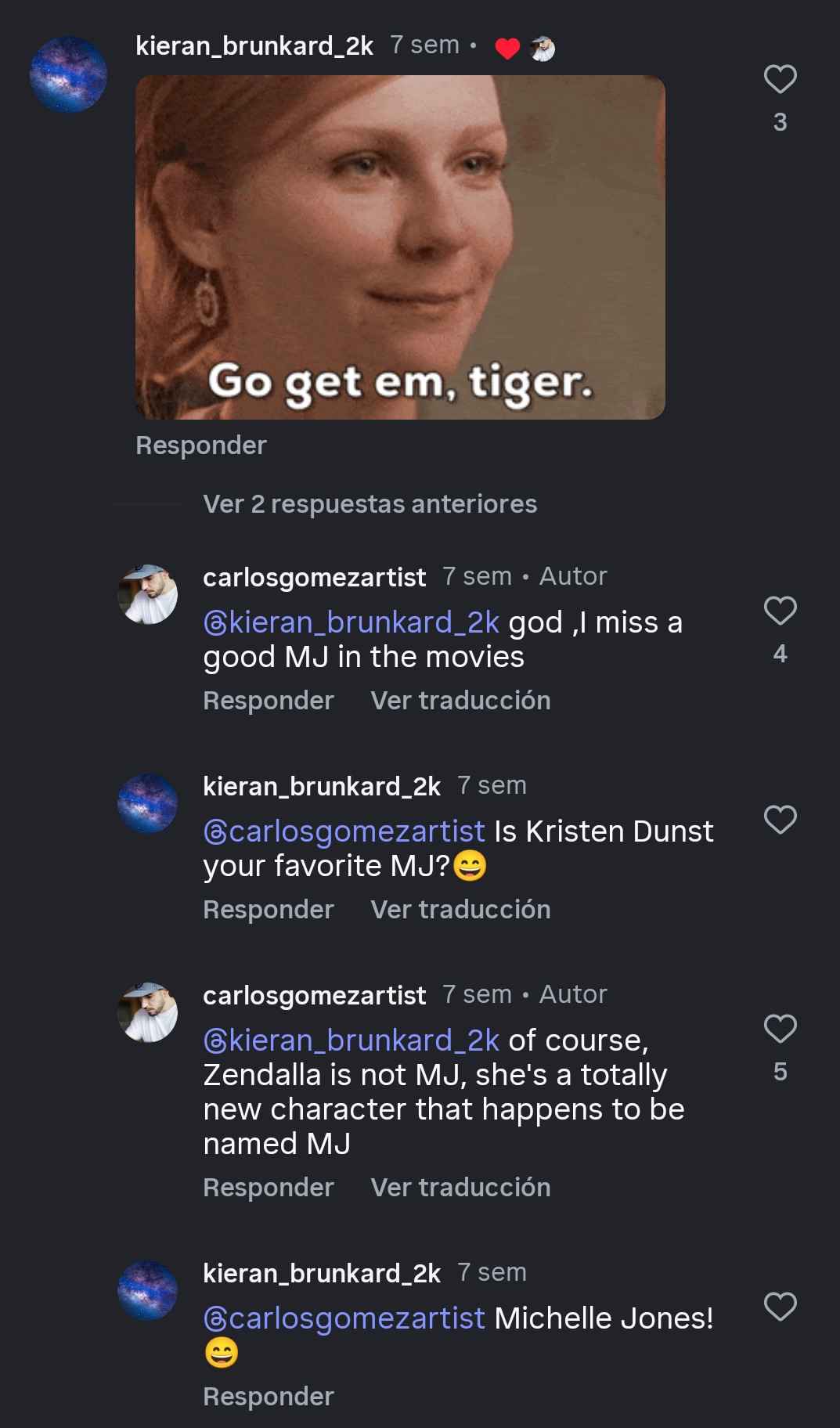Reply to the "Zendalla is not MJ" comment
The height and width of the screenshot is (1428, 840).
tap(269, 1187)
